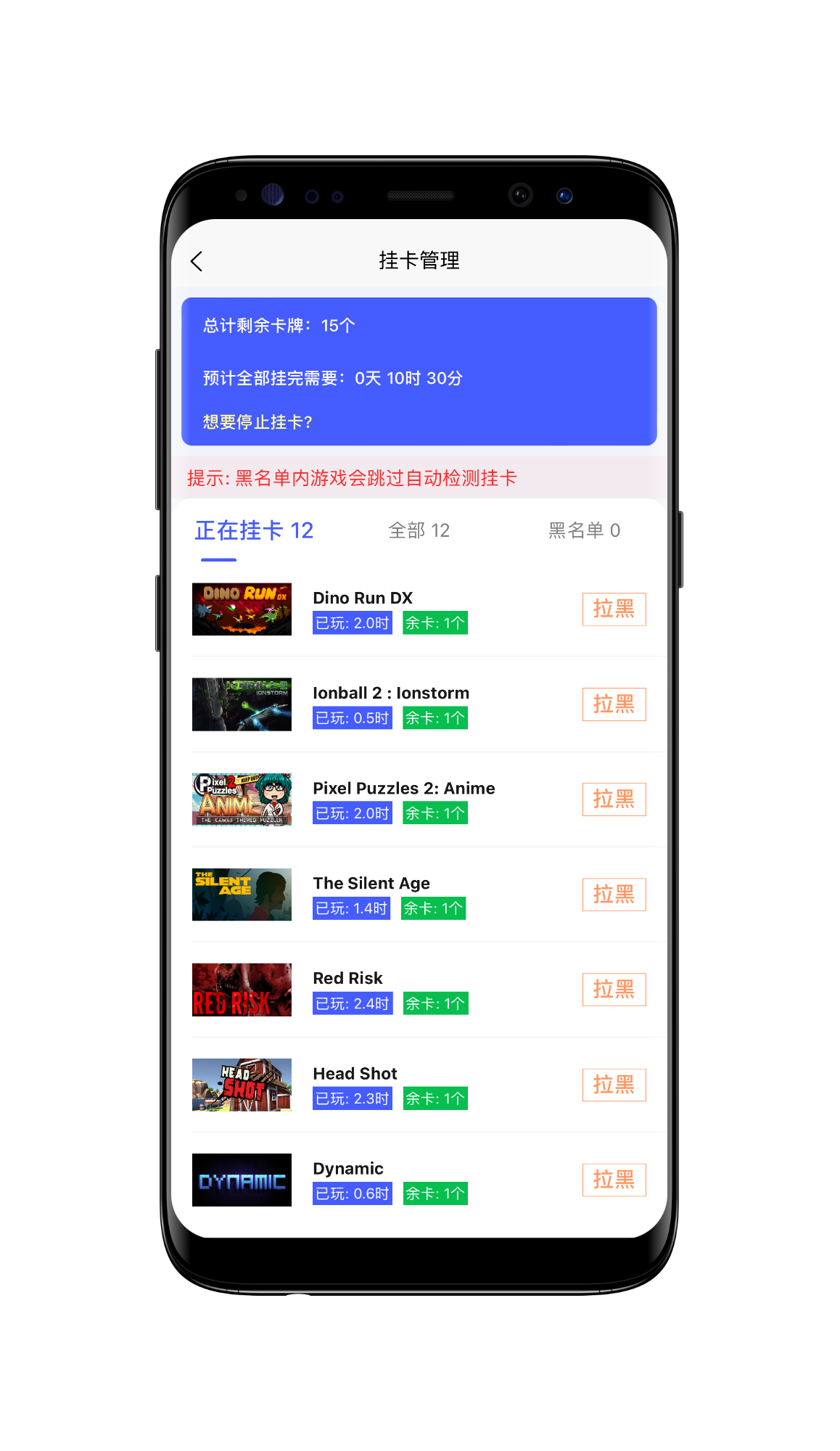
Task: Tap 拉黑 for Ionball 2 : Ionstorm
Action: [614, 704]
